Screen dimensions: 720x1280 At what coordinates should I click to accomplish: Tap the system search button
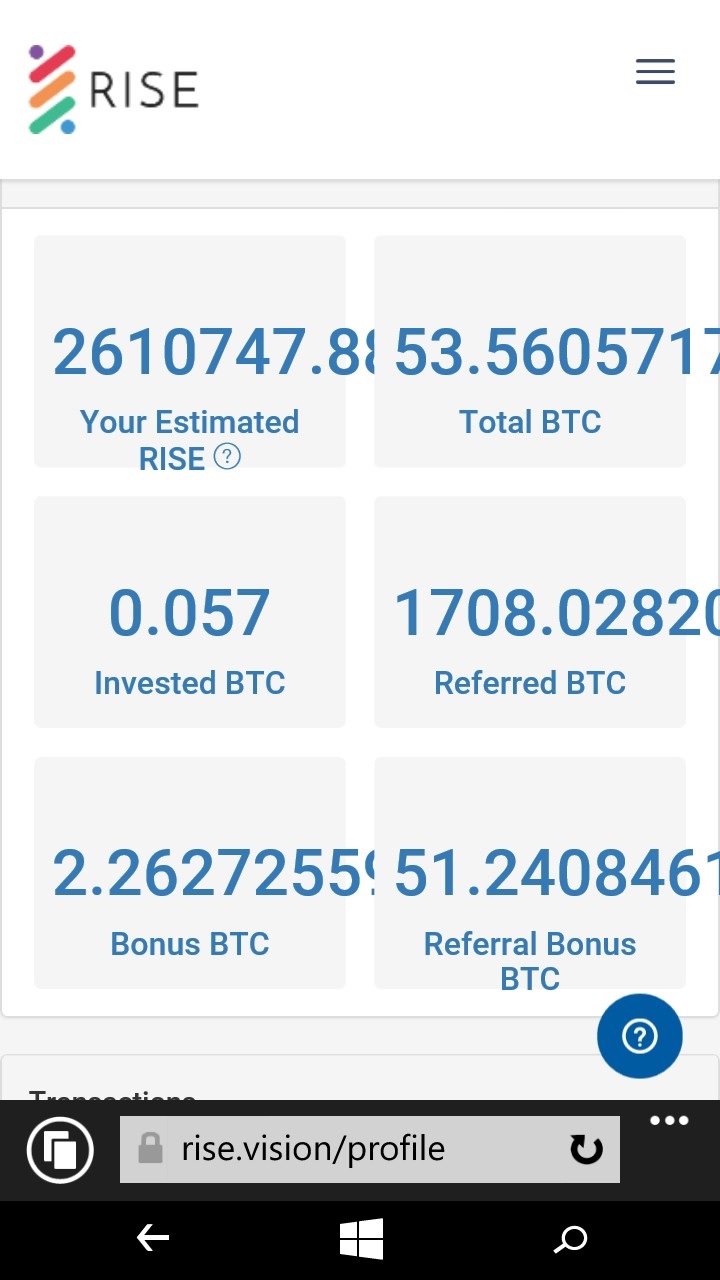(571, 1240)
